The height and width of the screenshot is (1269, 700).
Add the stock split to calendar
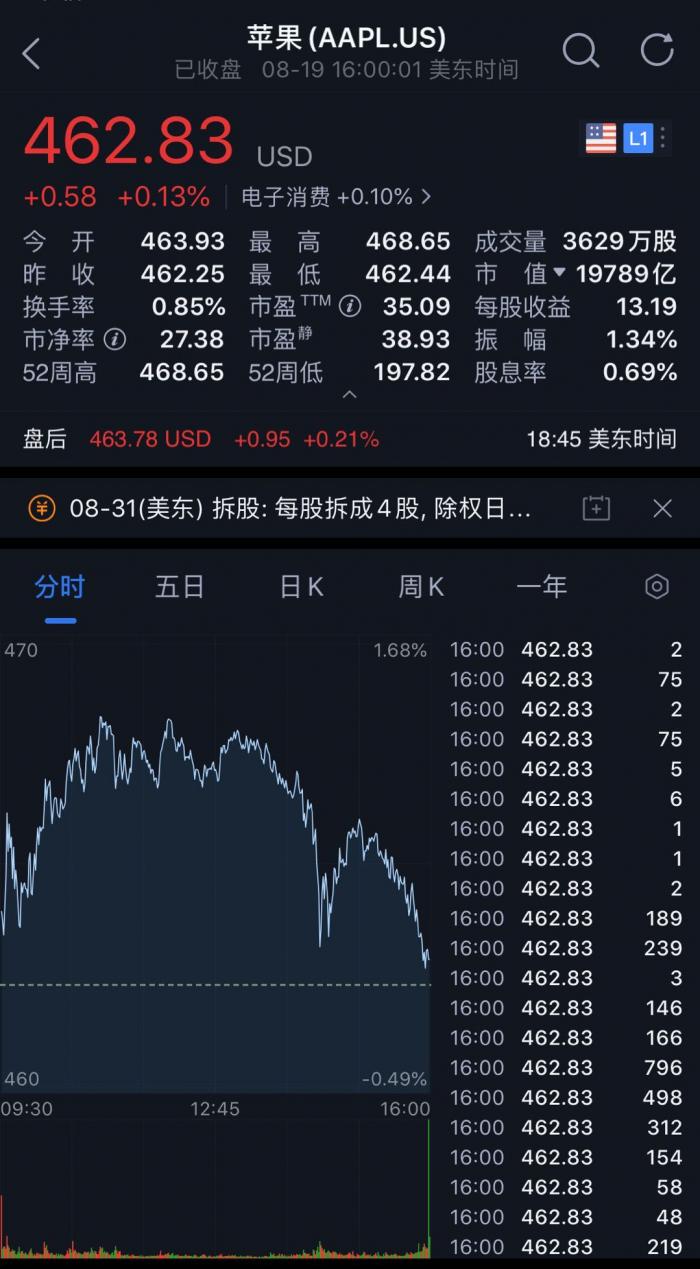tap(596, 509)
